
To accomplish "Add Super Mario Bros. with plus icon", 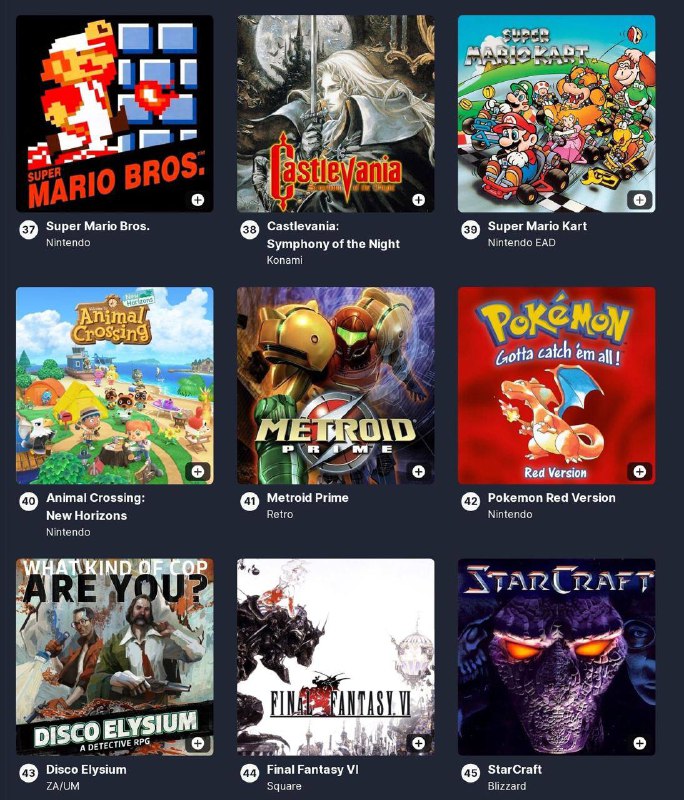I will [x=197, y=200].
